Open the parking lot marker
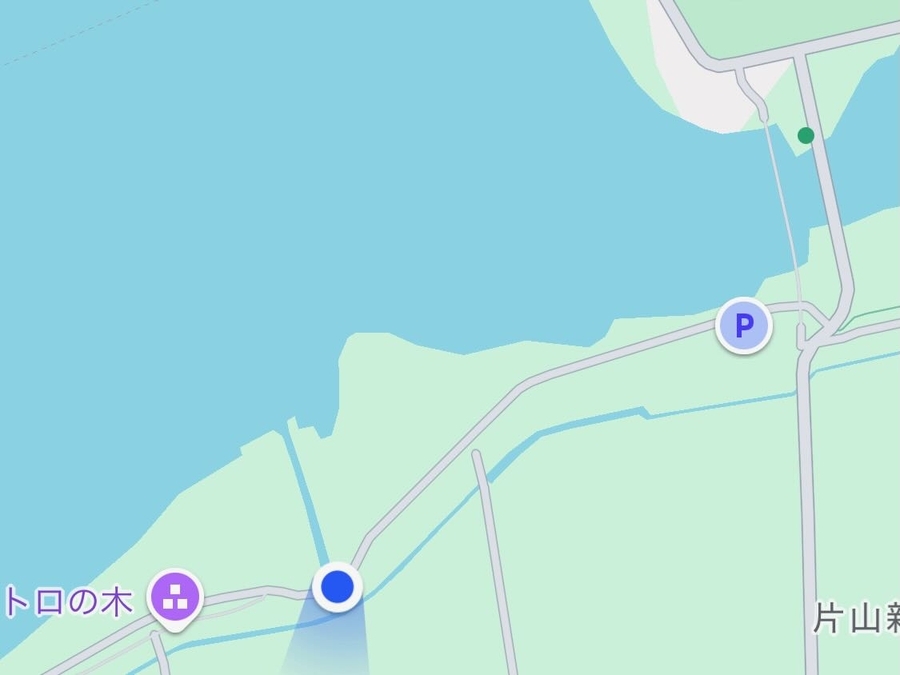Screen dimensions: 900x675 point(744,325)
